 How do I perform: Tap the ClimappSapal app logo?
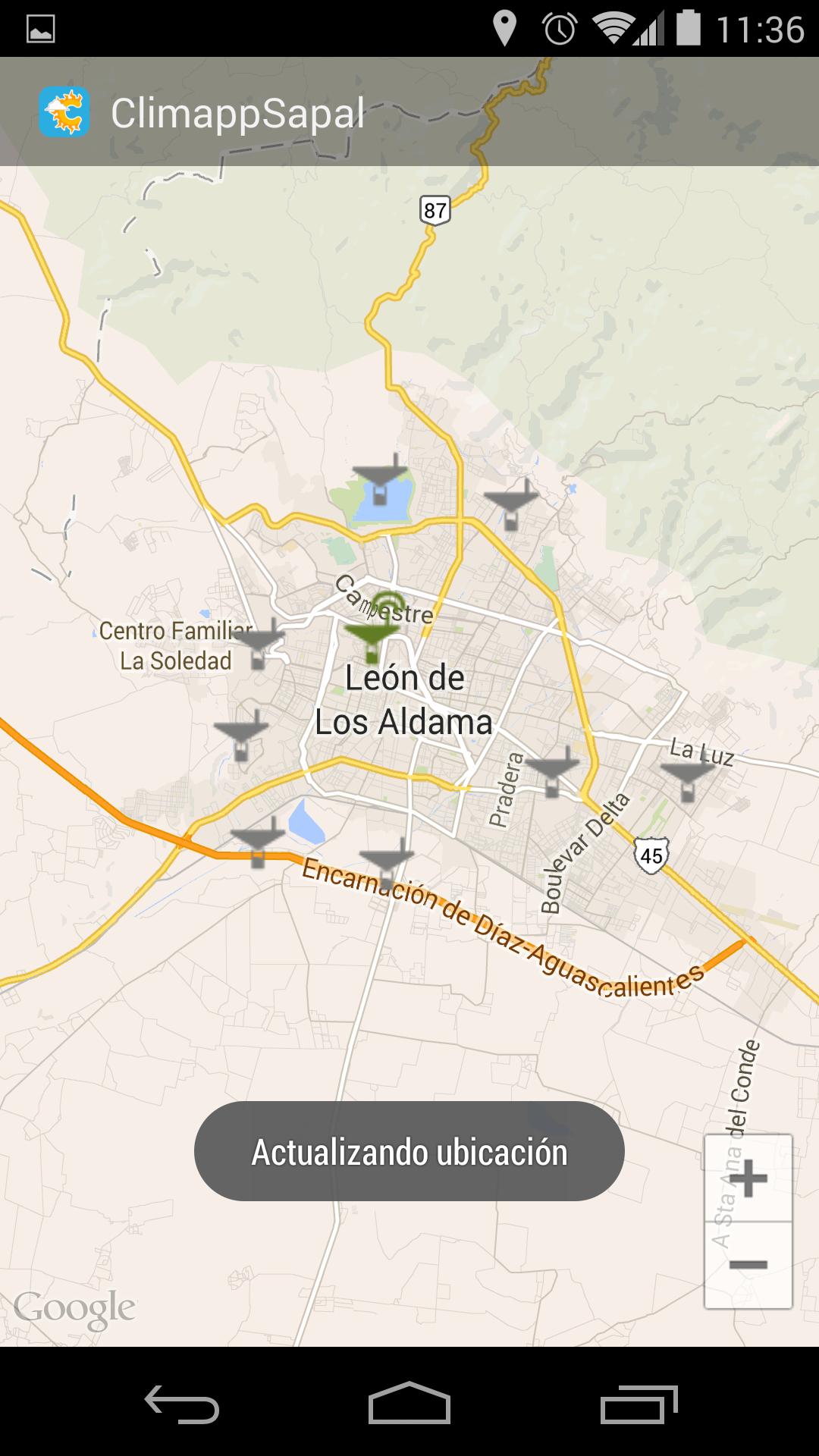point(64,112)
